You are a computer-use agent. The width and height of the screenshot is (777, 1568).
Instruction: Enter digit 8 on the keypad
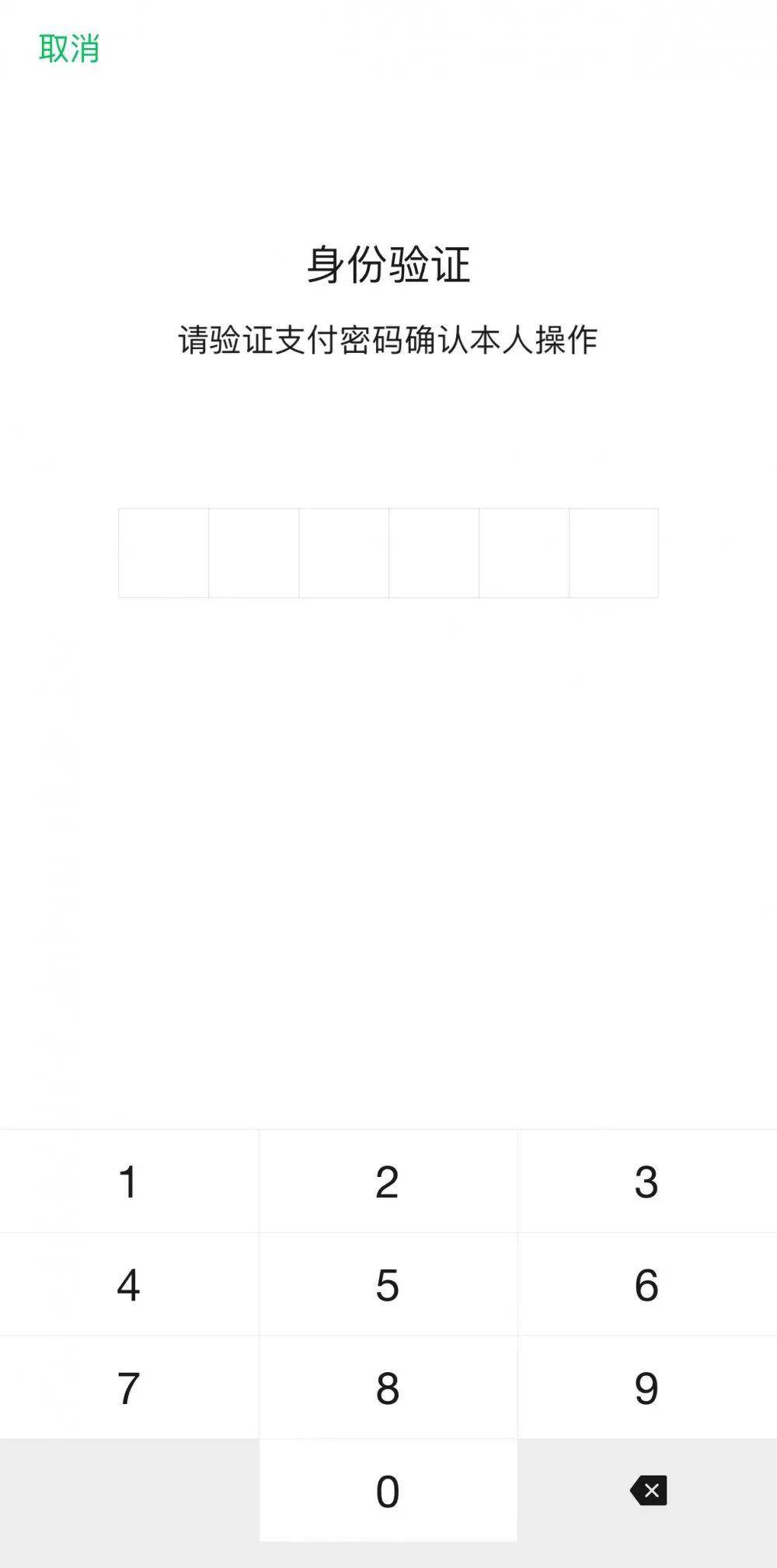(x=388, y=1388)
